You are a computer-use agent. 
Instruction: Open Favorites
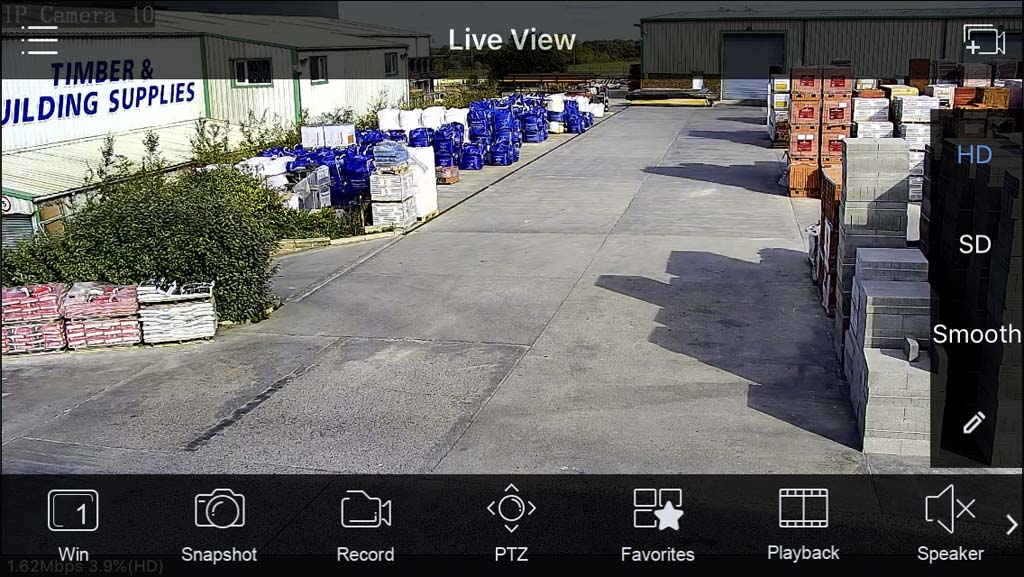point(657,523)
